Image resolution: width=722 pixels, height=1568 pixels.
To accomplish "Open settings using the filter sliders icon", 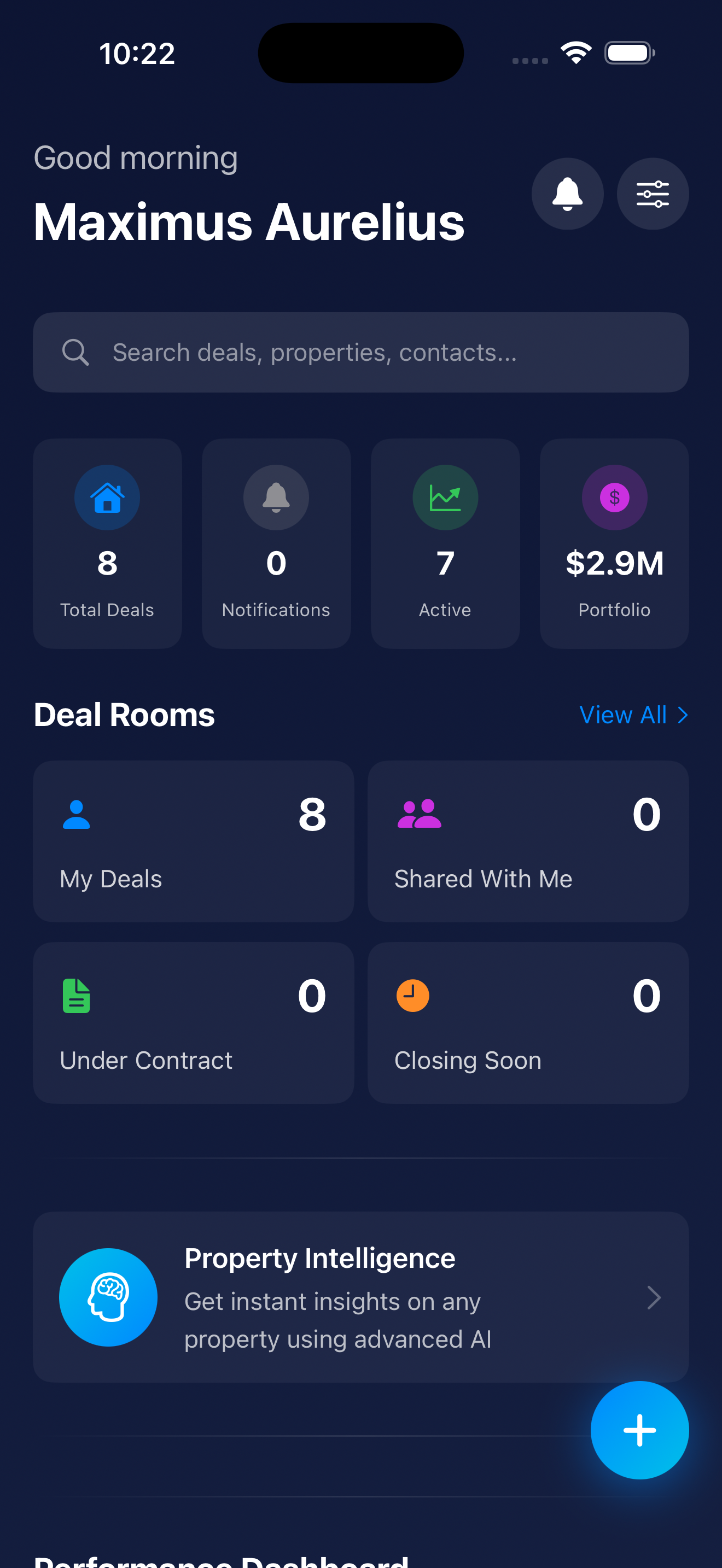I will tap(652, 194).
